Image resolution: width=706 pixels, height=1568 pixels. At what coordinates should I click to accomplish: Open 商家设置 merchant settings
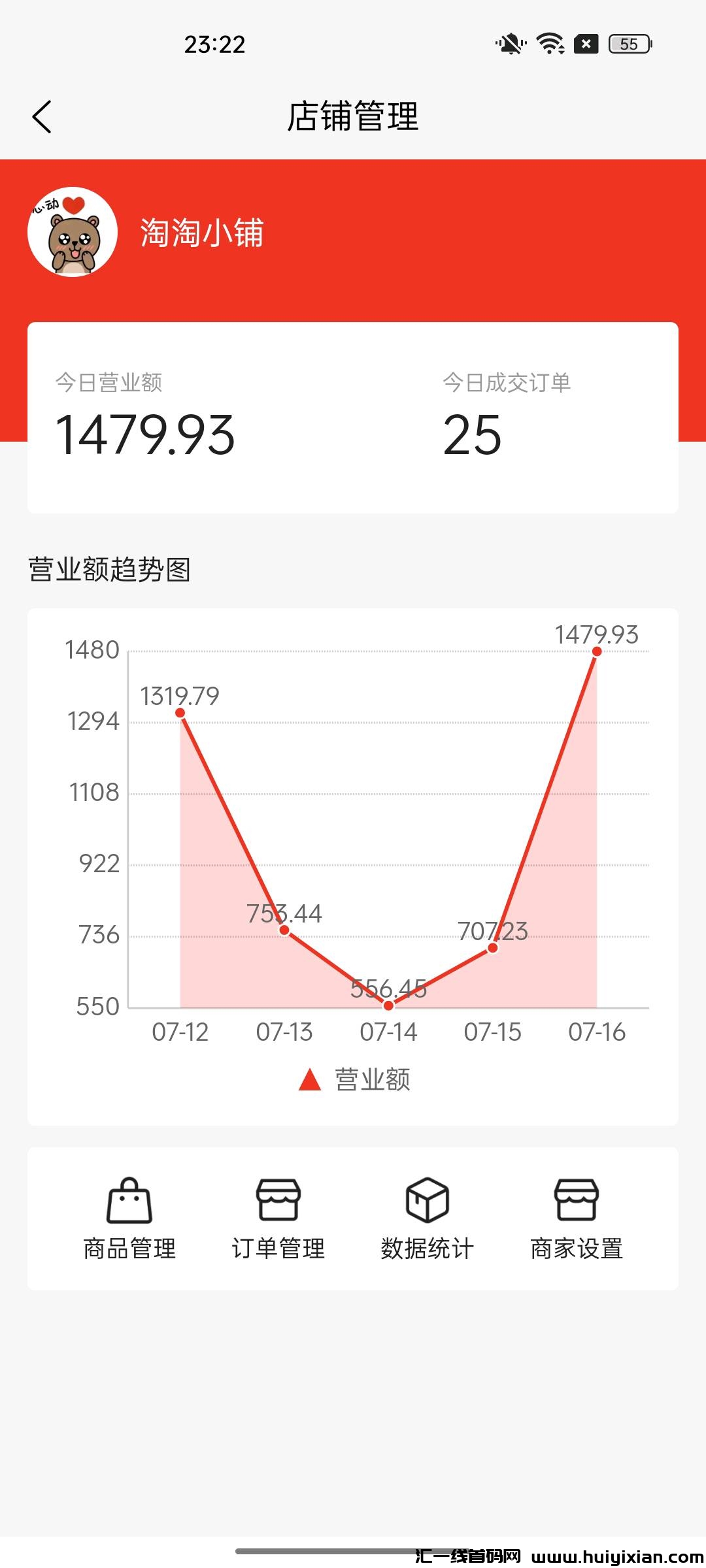[x=576, y=1218]
